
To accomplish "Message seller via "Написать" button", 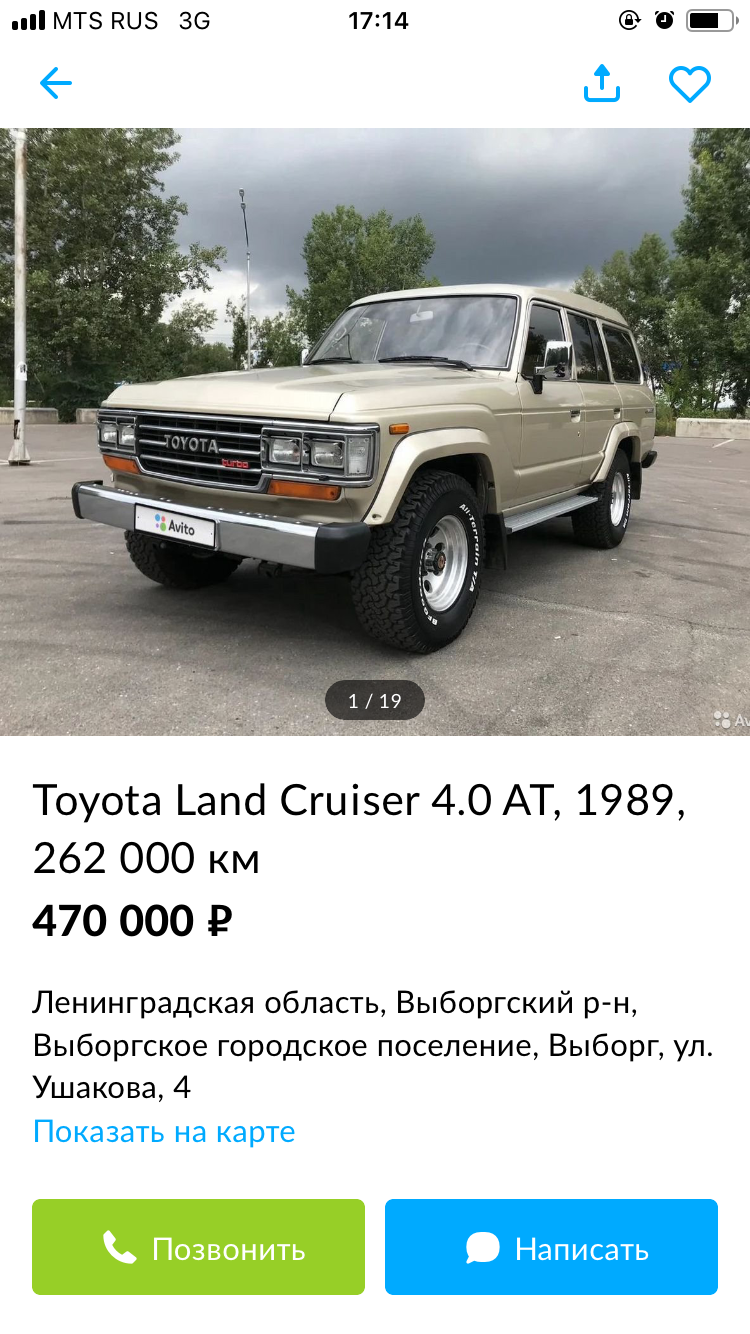I will point(551,1247).
